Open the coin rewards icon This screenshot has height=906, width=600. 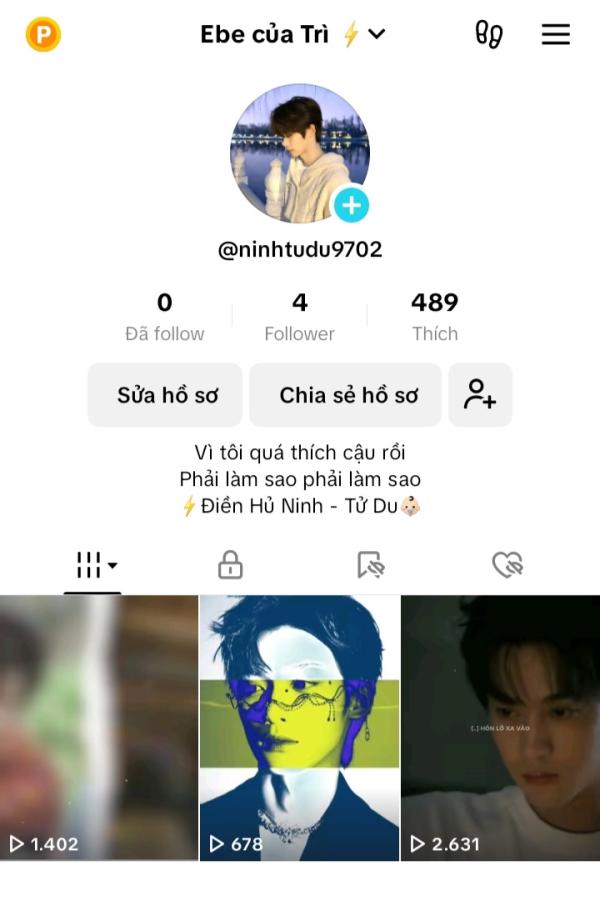coord(43,35)
